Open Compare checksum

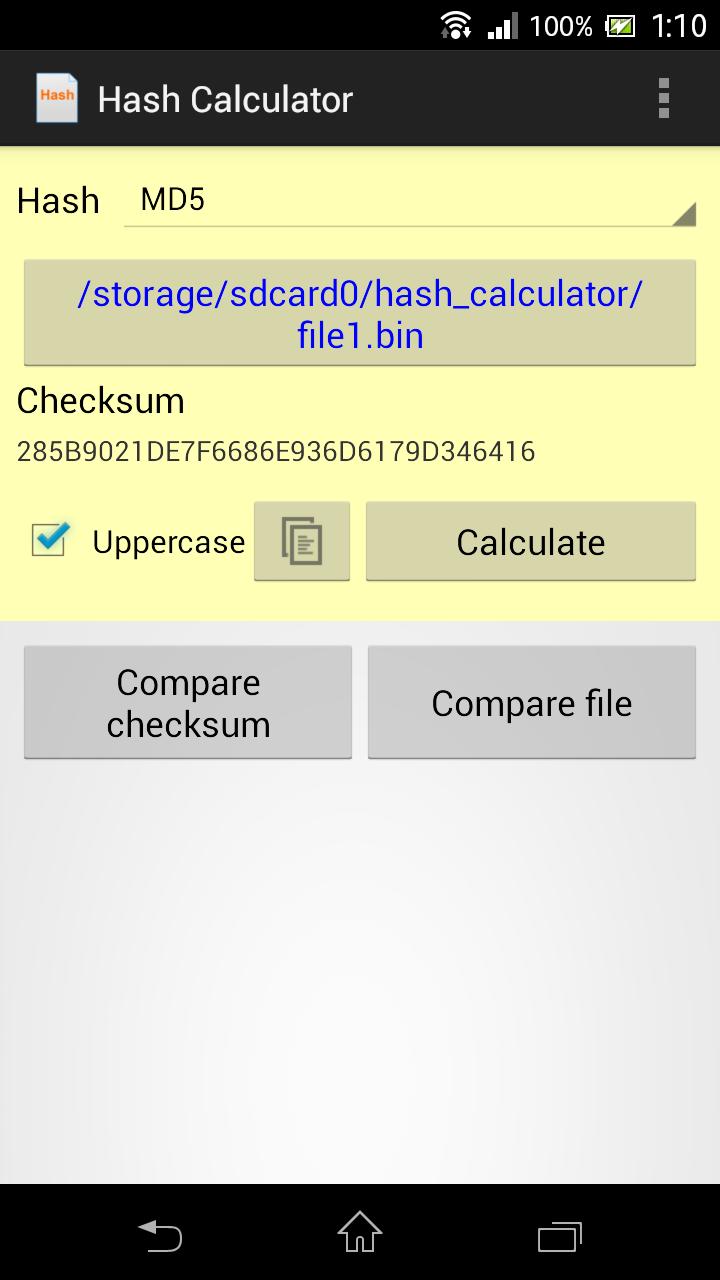[188, 703]
